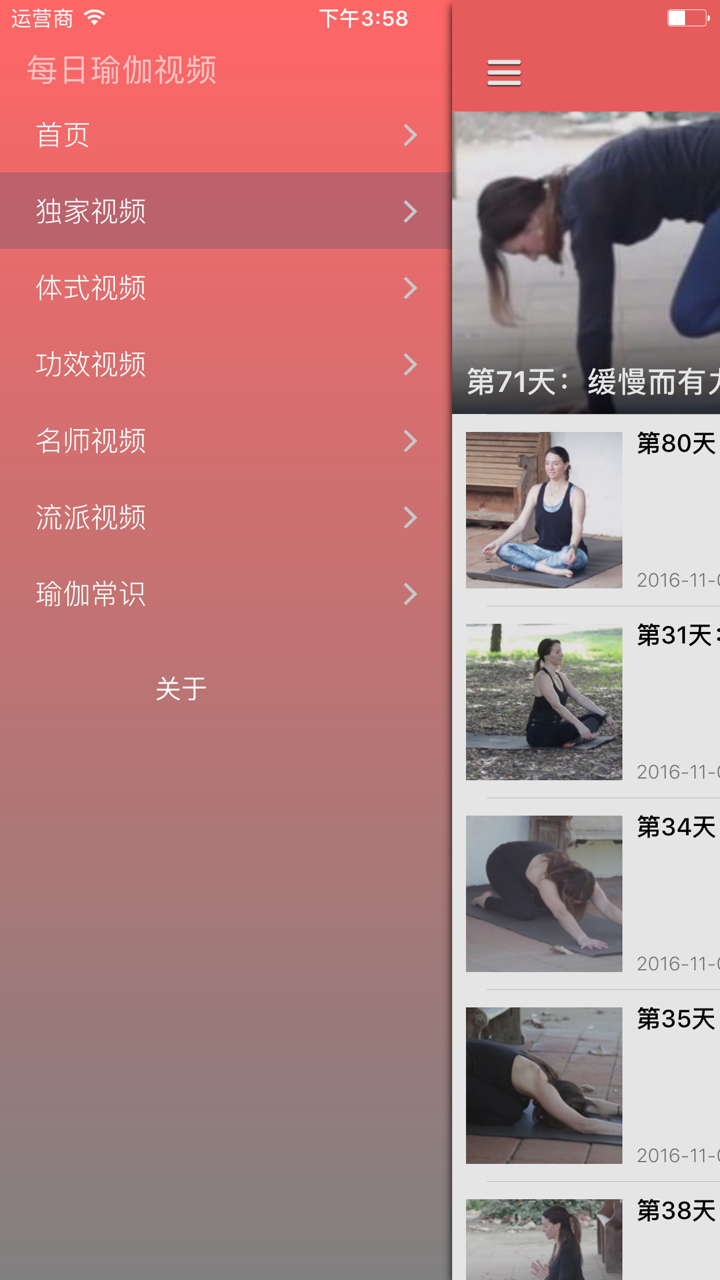
Task: Open the 第31天 video thumbnail
Action: click(543, 701)
